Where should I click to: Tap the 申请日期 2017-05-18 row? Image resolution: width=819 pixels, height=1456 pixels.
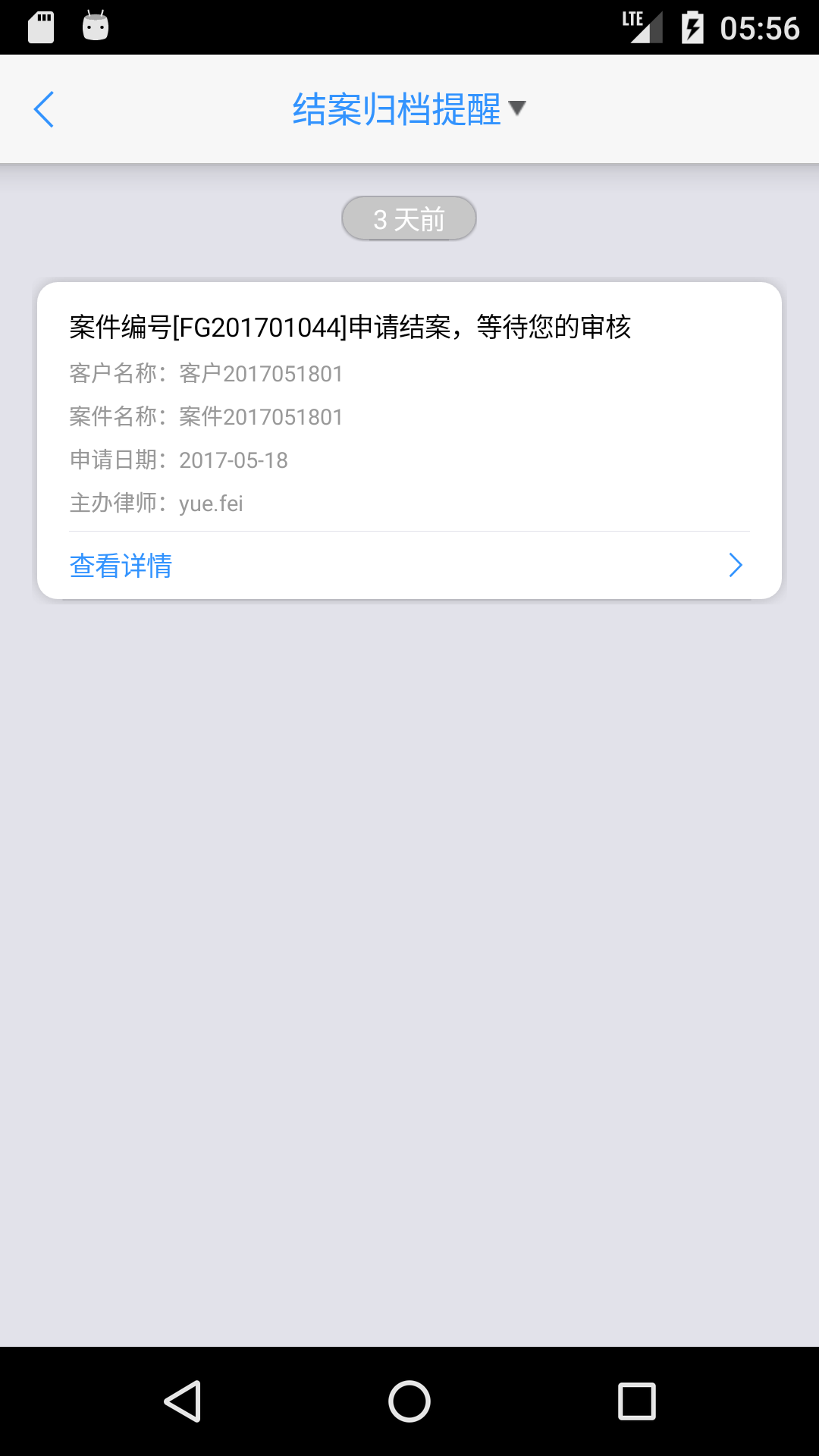coord(178,460)
